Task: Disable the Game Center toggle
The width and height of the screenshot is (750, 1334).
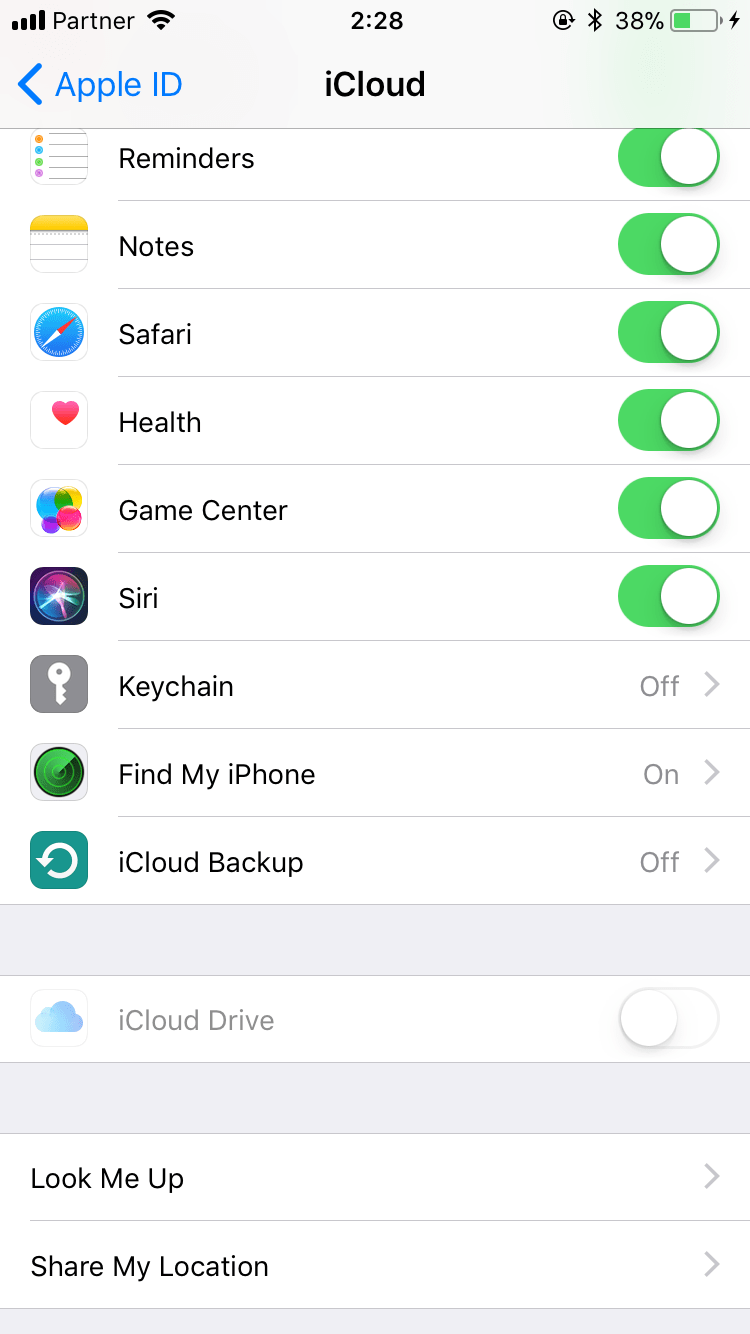Action: coord(668,510)
